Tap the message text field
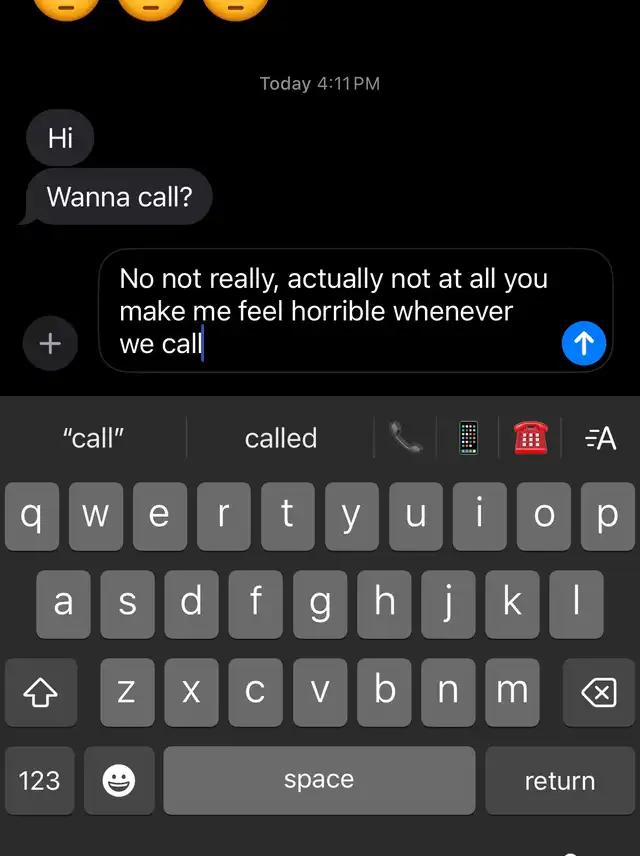This screenshot has width=640, height=856. coord(330,311)
